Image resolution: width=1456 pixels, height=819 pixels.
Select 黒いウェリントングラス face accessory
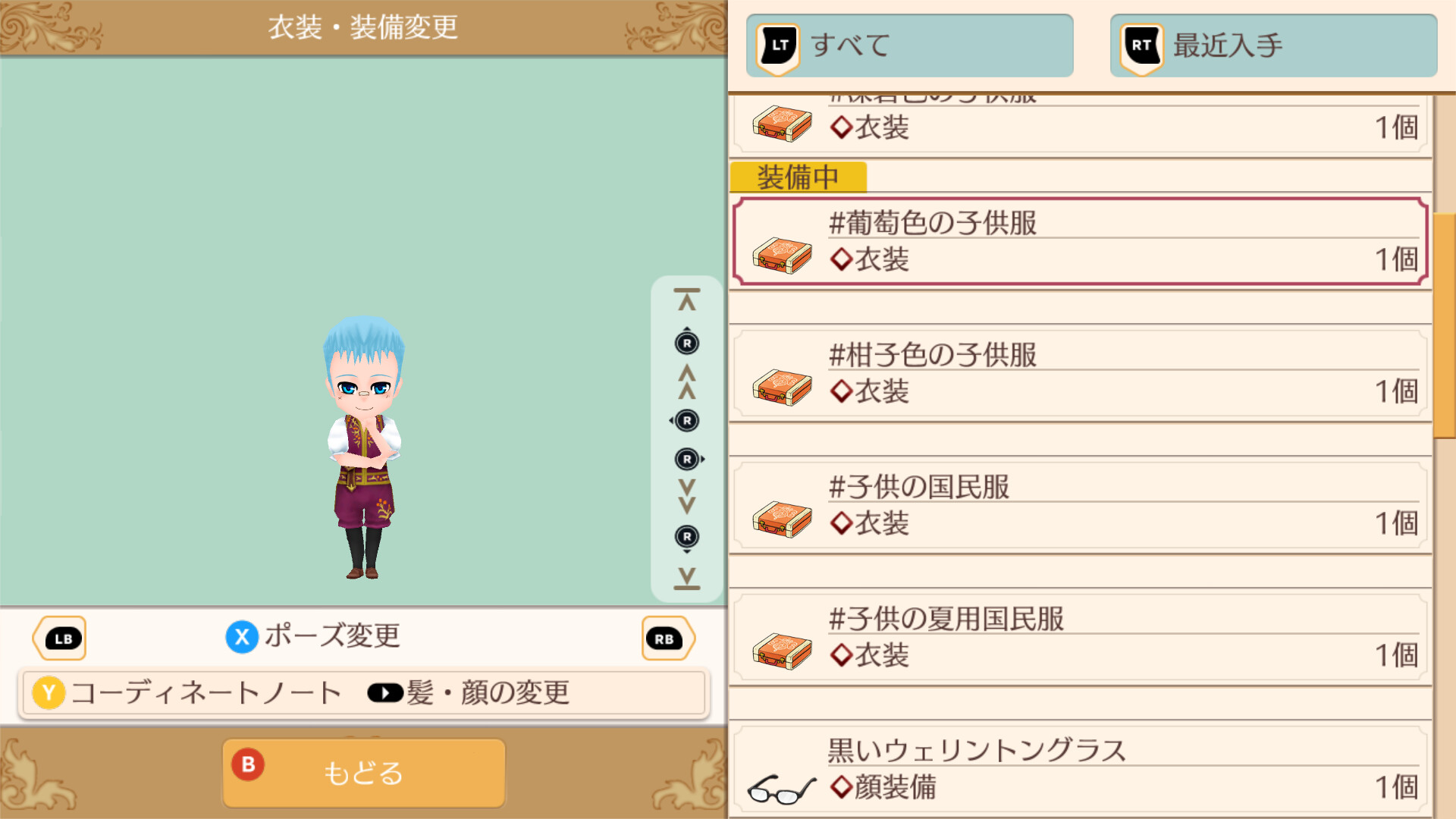[1080, 770]
